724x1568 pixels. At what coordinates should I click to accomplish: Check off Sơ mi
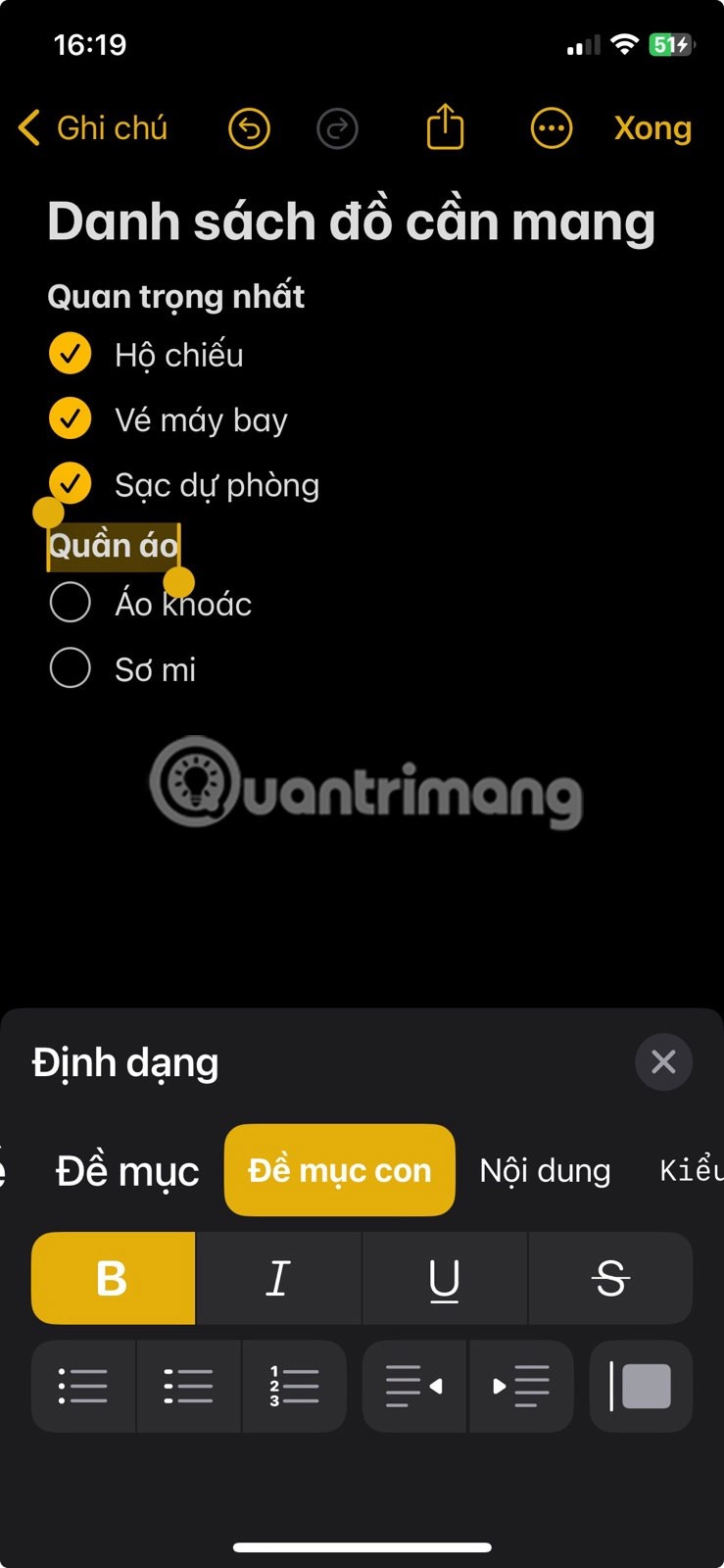click(x=71, y=668)
